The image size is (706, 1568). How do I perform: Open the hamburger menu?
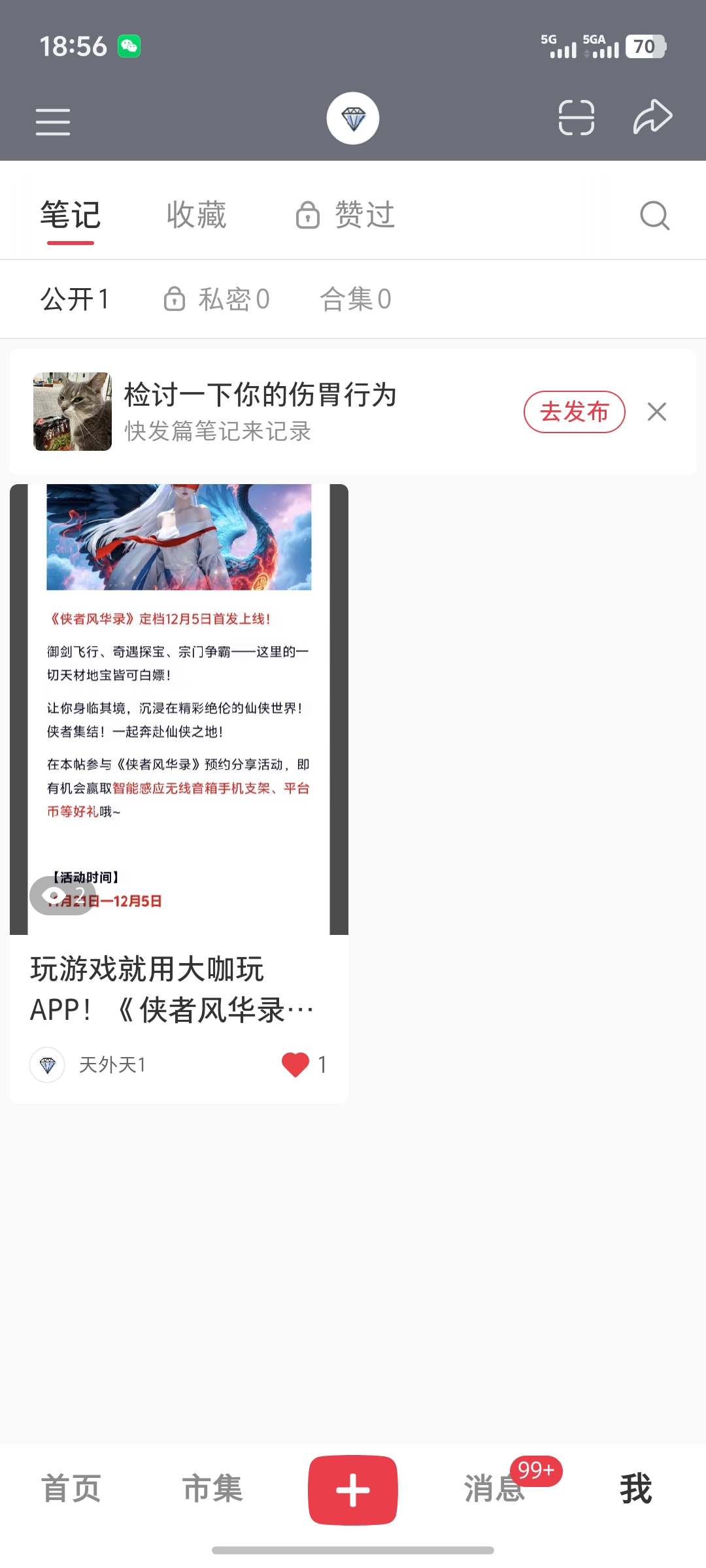pos(53,122)
